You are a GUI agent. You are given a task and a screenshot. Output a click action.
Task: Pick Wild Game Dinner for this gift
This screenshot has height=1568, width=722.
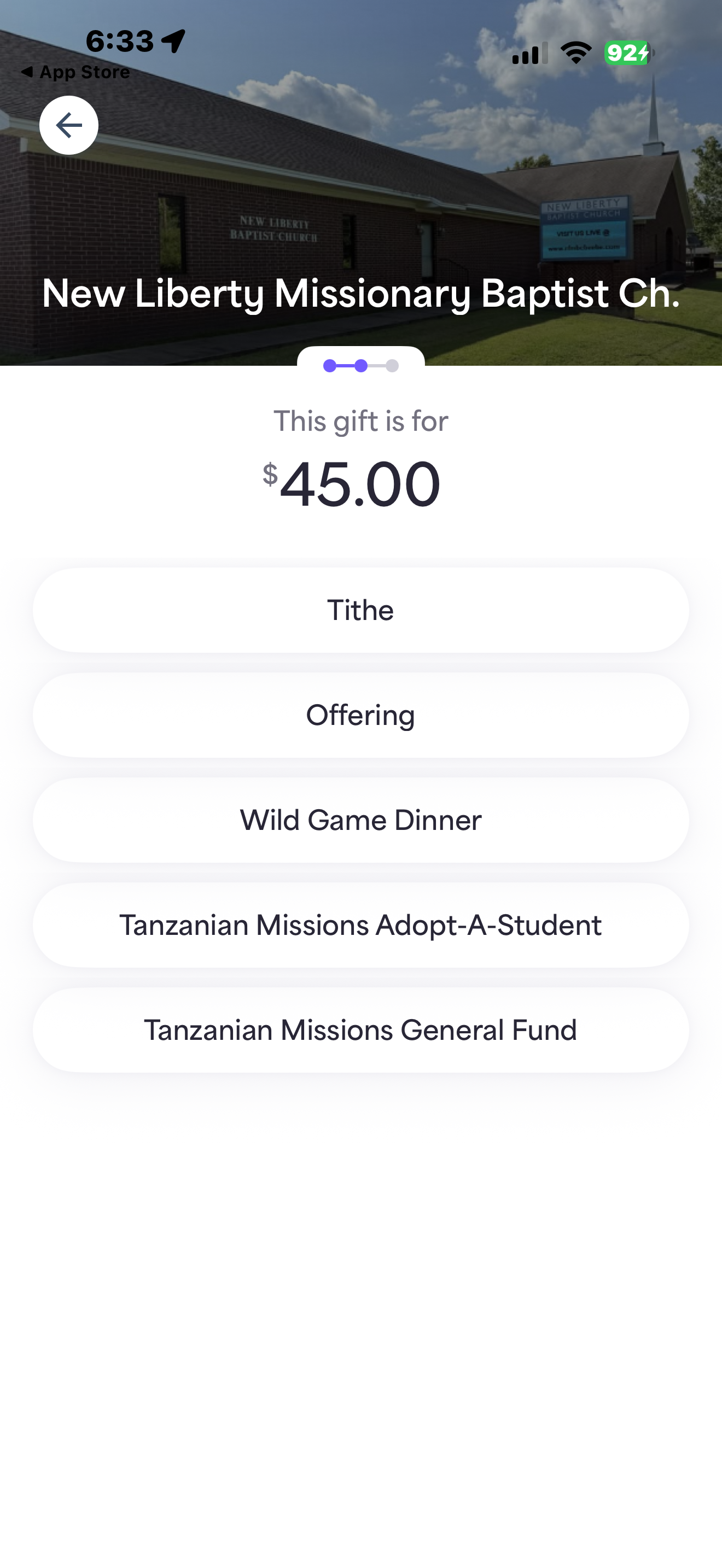(x=360, y=820)
